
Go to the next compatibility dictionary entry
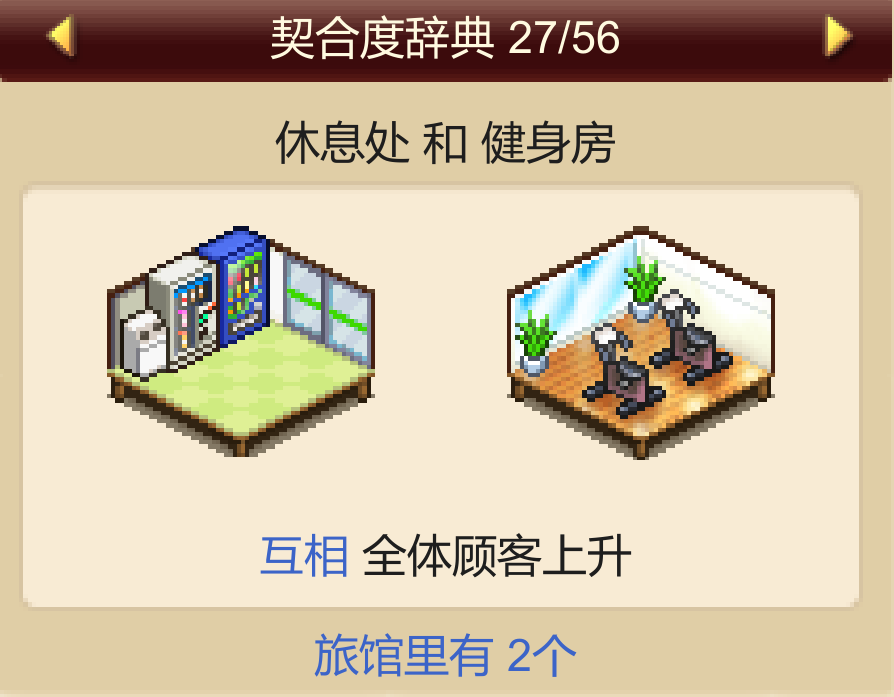pyautogui.click(x=837, y=37)
